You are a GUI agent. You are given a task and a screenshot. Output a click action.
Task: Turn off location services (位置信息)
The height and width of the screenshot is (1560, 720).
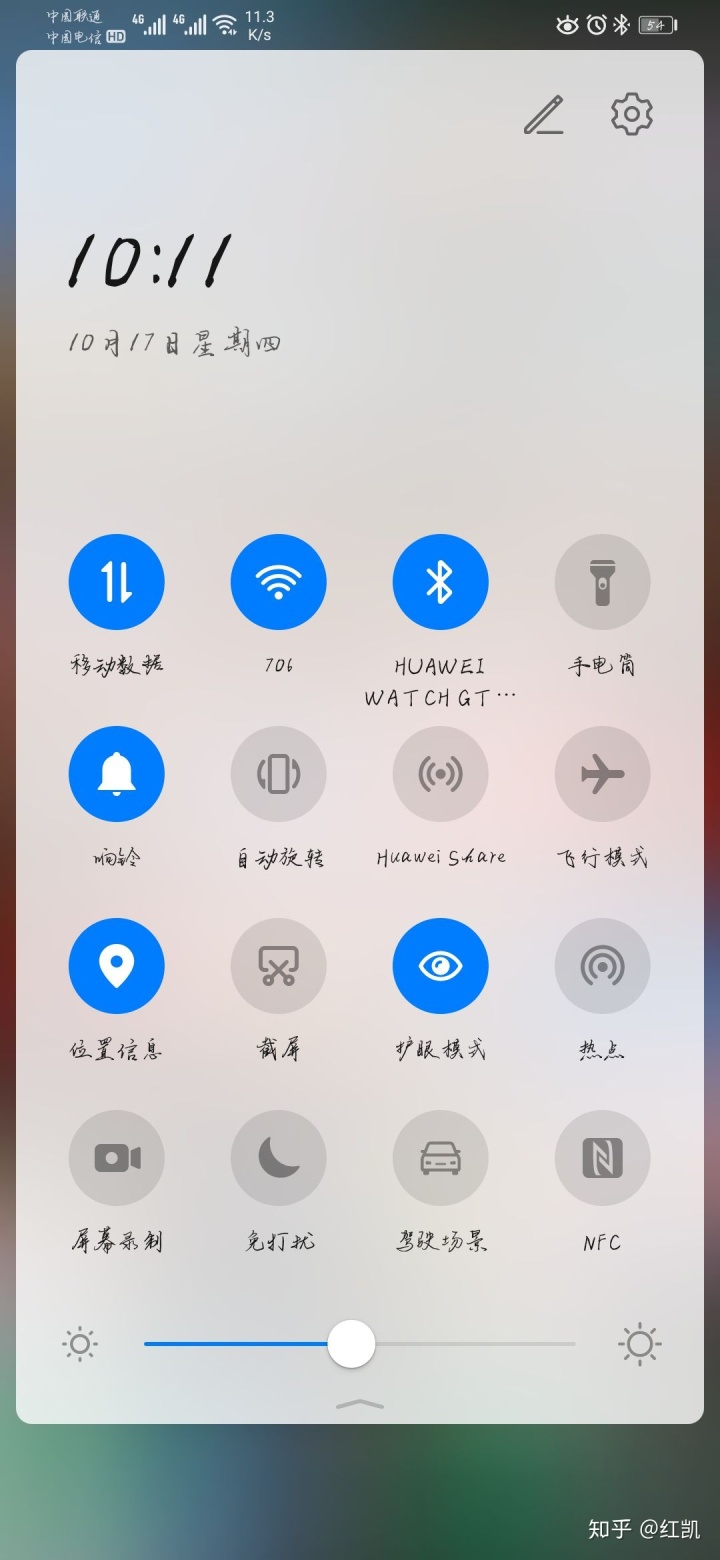coord(117,965)
